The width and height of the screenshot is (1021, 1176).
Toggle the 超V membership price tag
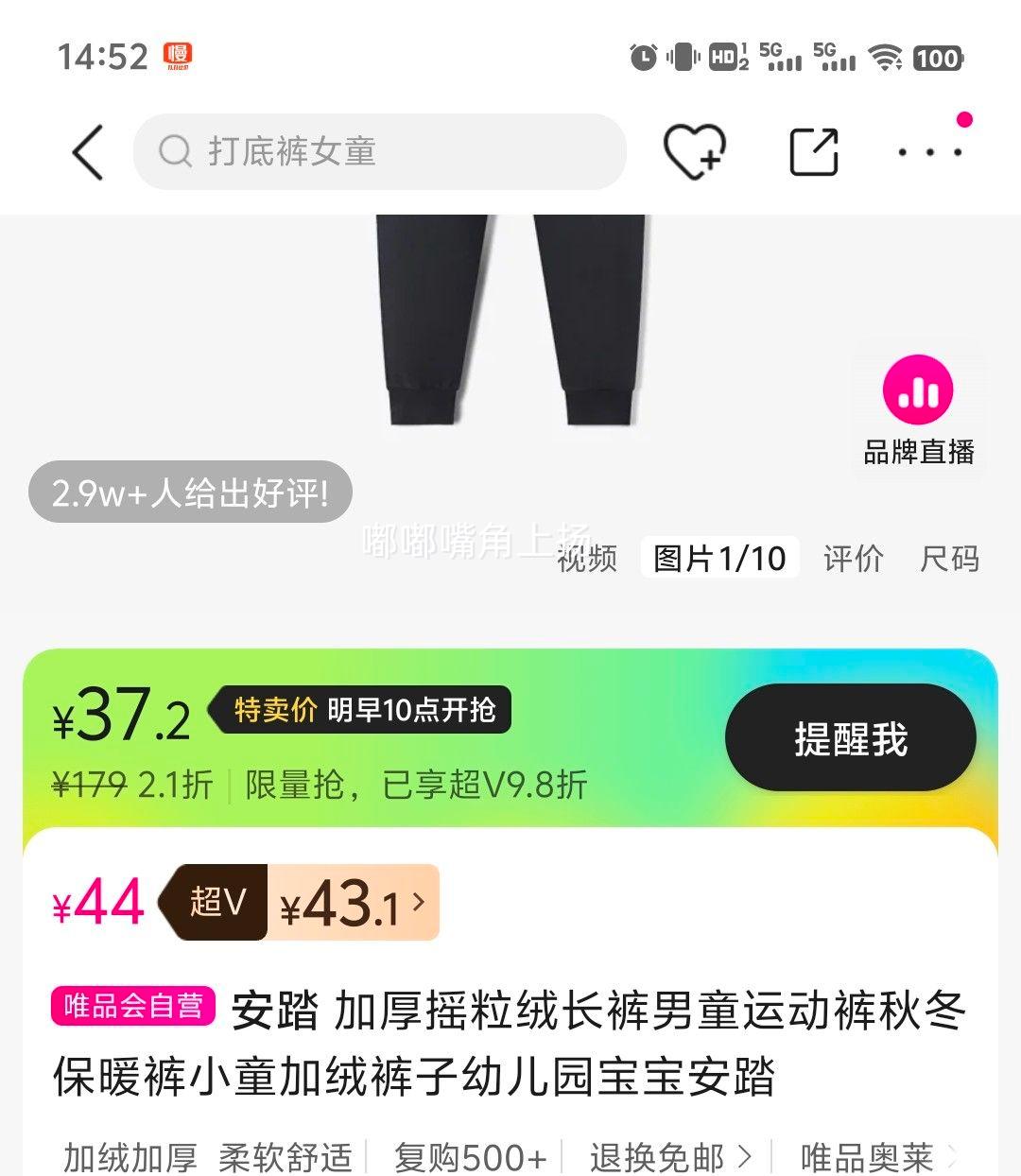click(x=216, y=902)
